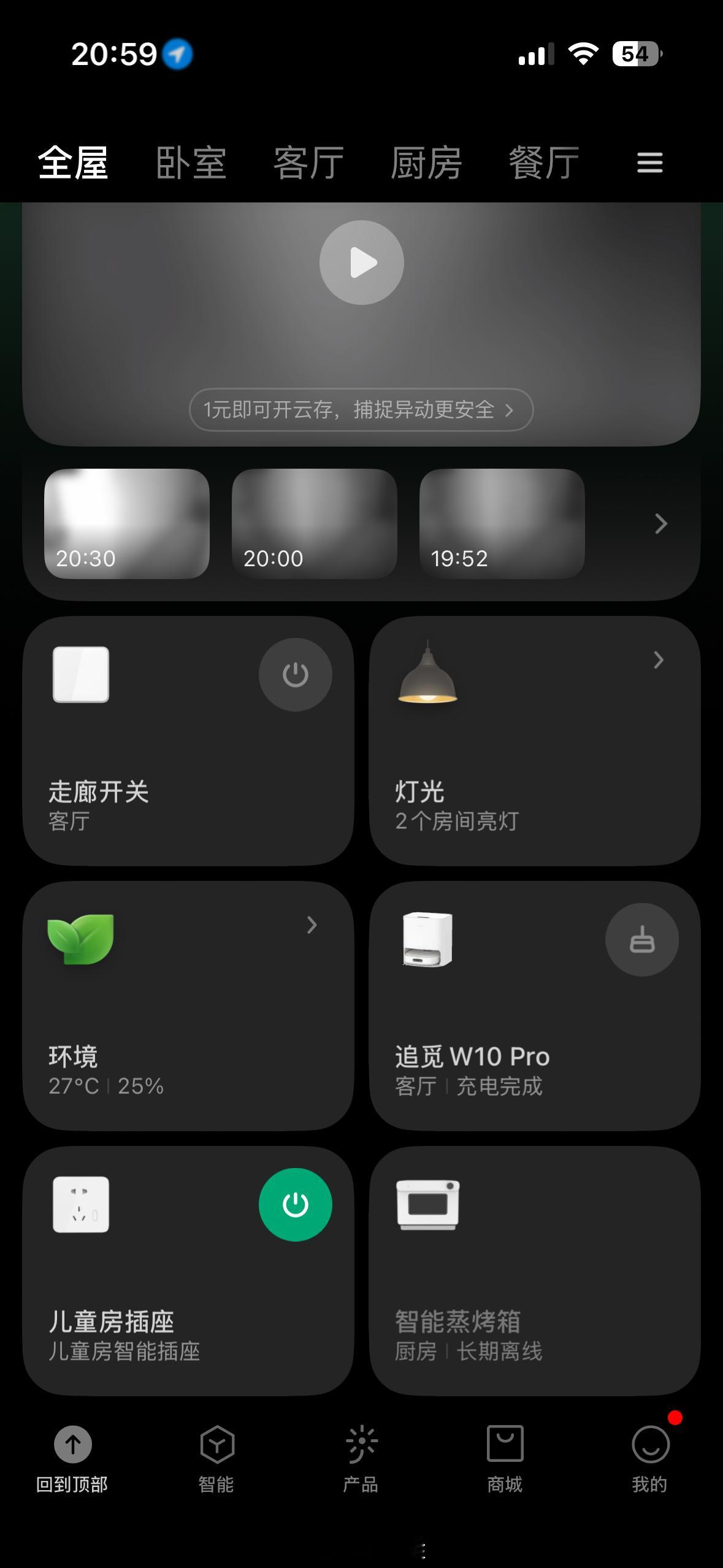
Task: Open the 1元 cloud storage promo banner
Action: [361, 410]
